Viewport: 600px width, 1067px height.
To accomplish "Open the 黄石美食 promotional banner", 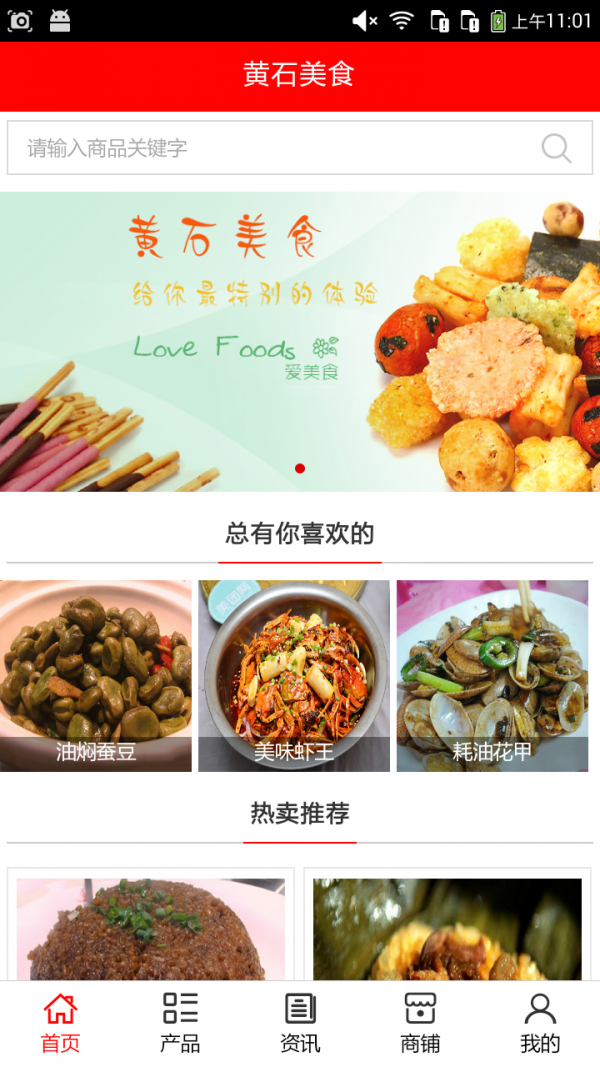I will point(300,341).
